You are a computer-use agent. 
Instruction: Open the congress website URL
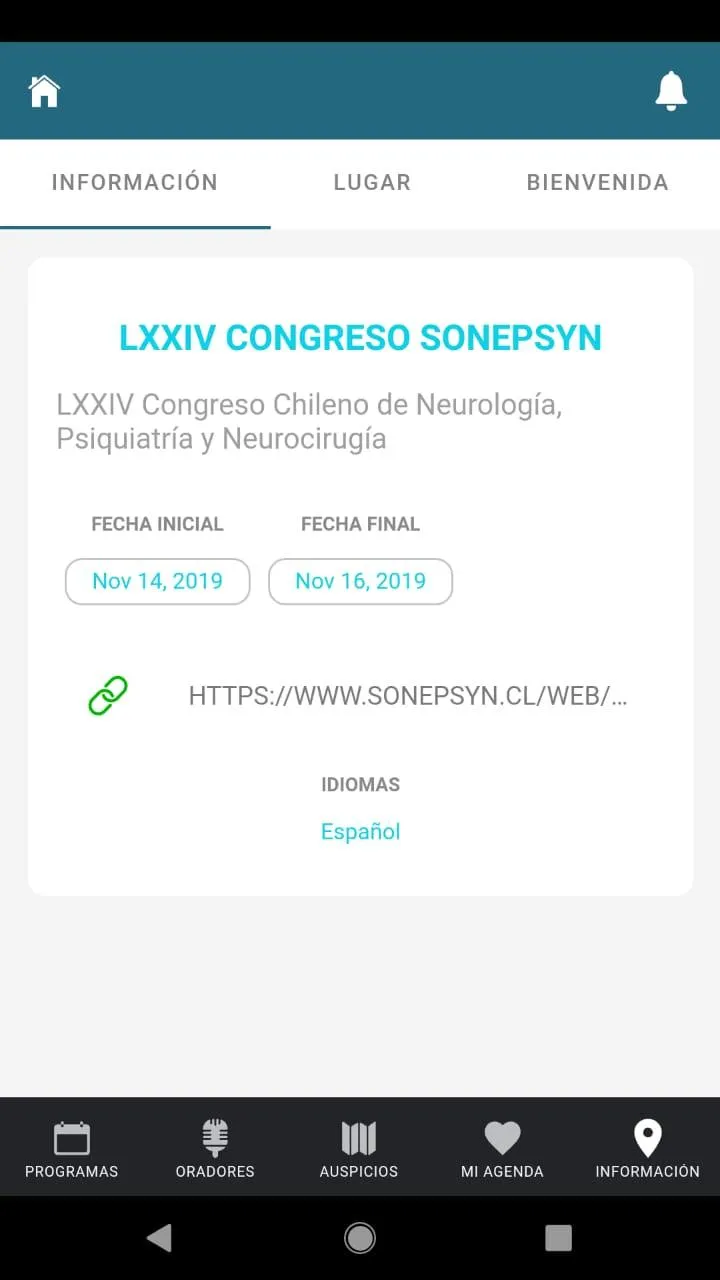tap(407, 695)
